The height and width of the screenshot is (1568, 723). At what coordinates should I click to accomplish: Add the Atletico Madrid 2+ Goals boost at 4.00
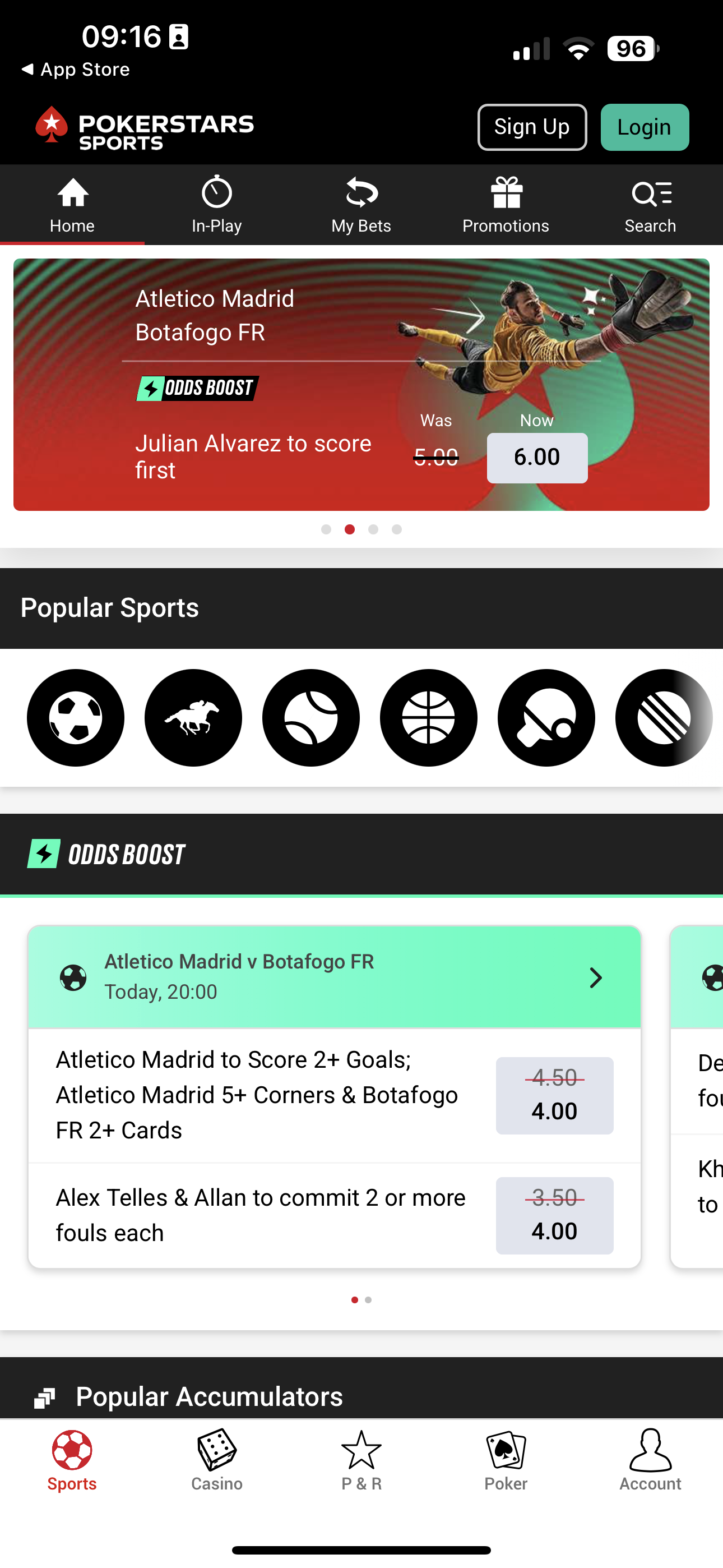click(x=554, y=1095)
